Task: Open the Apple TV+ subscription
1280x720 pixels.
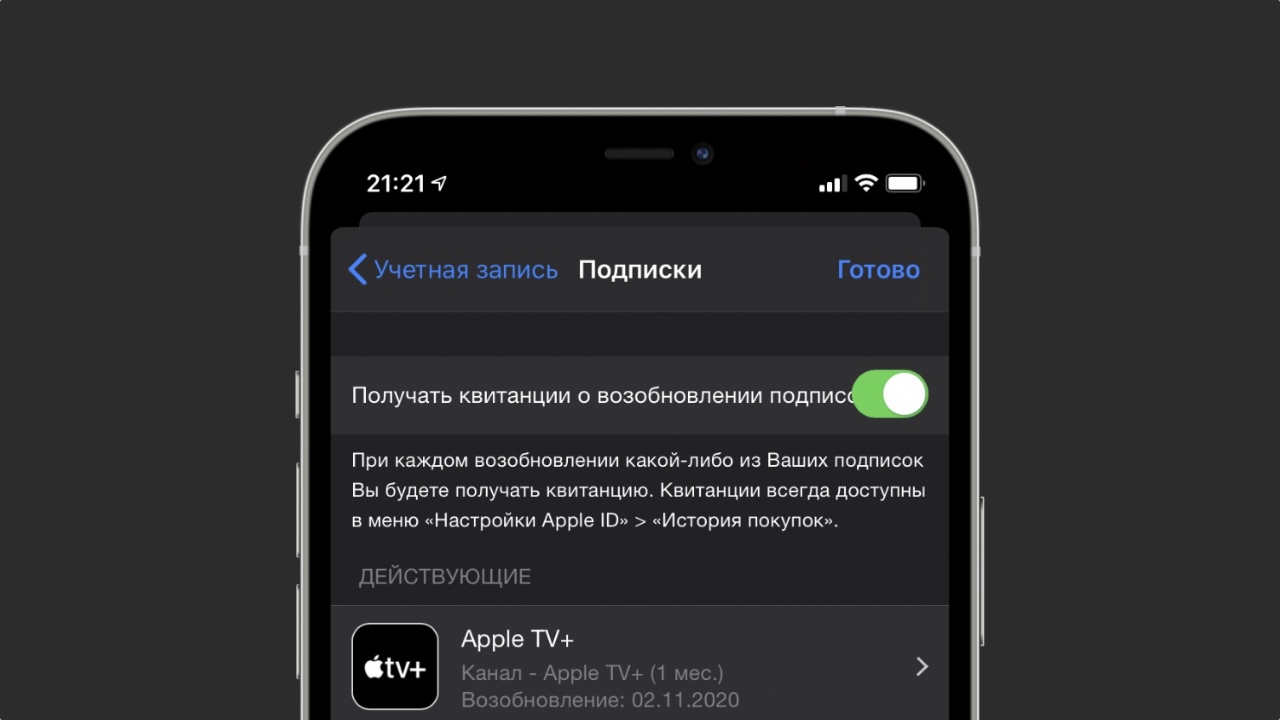Action: click(x=640, y=666)
